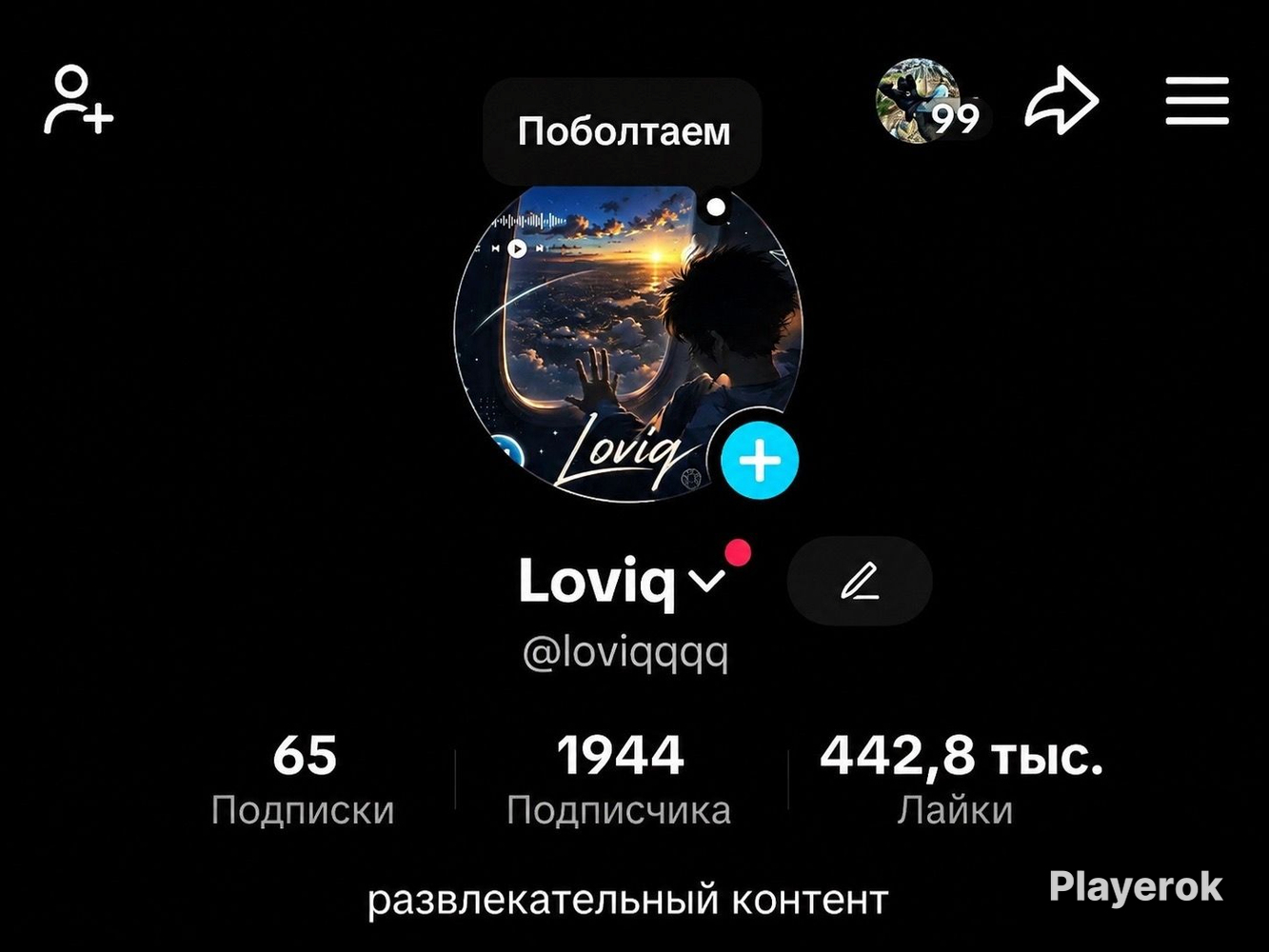Screen dimensions: 1269x952
Task: Share the profile via arrow icon
Action: click(1061, 100)
